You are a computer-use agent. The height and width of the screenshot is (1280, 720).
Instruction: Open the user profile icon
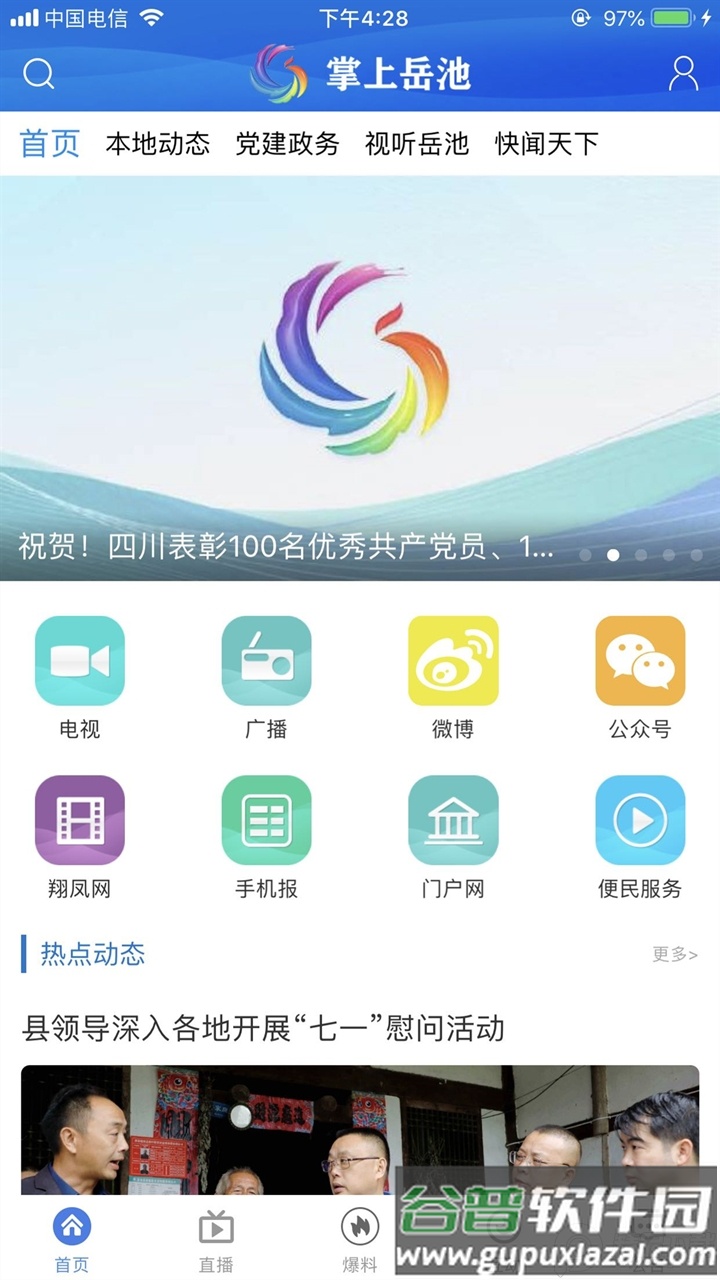point(683,74)
